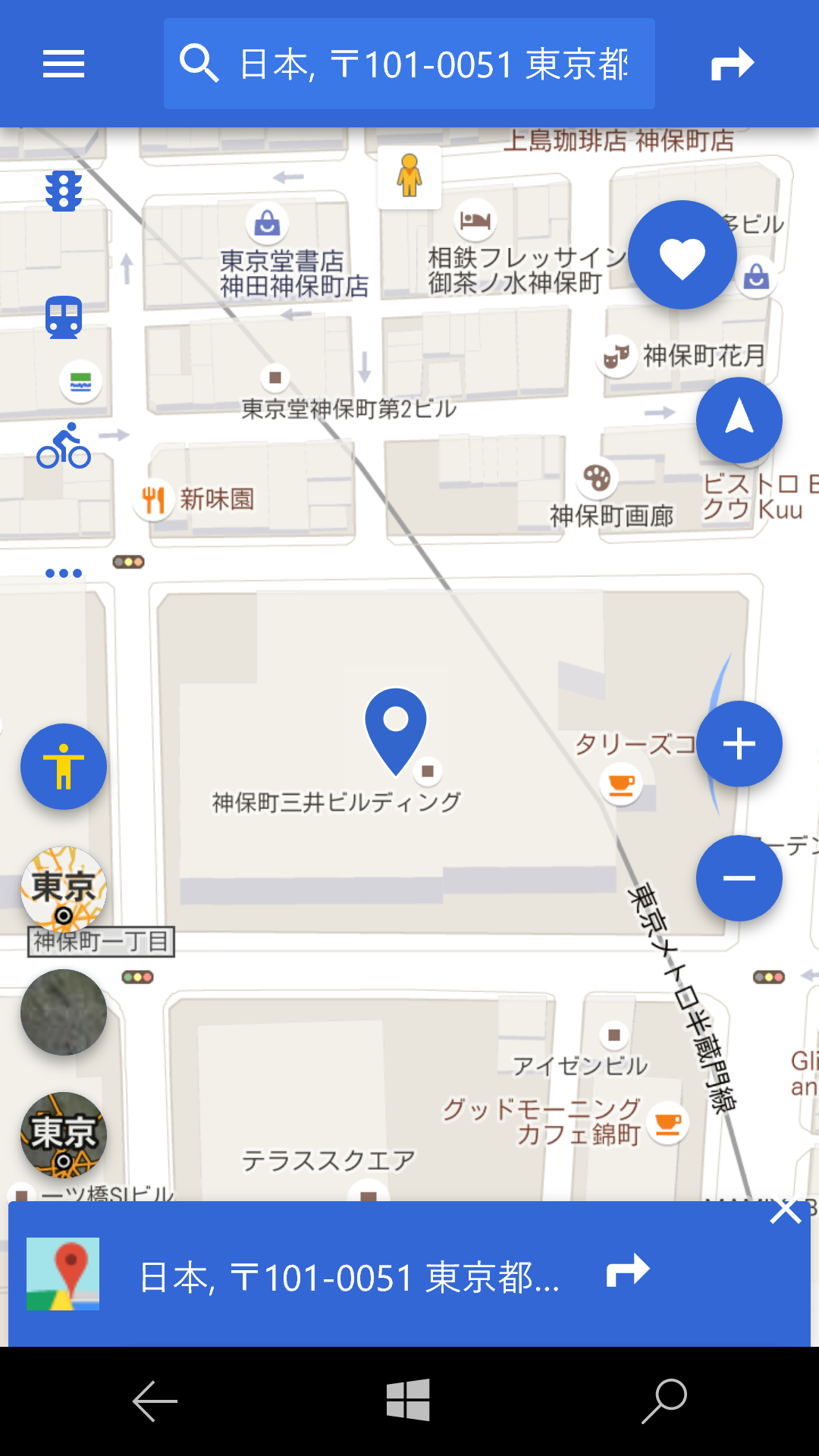Toggle the coffee cup cafe marker
819x1456 pixels.
pos(620,783)
